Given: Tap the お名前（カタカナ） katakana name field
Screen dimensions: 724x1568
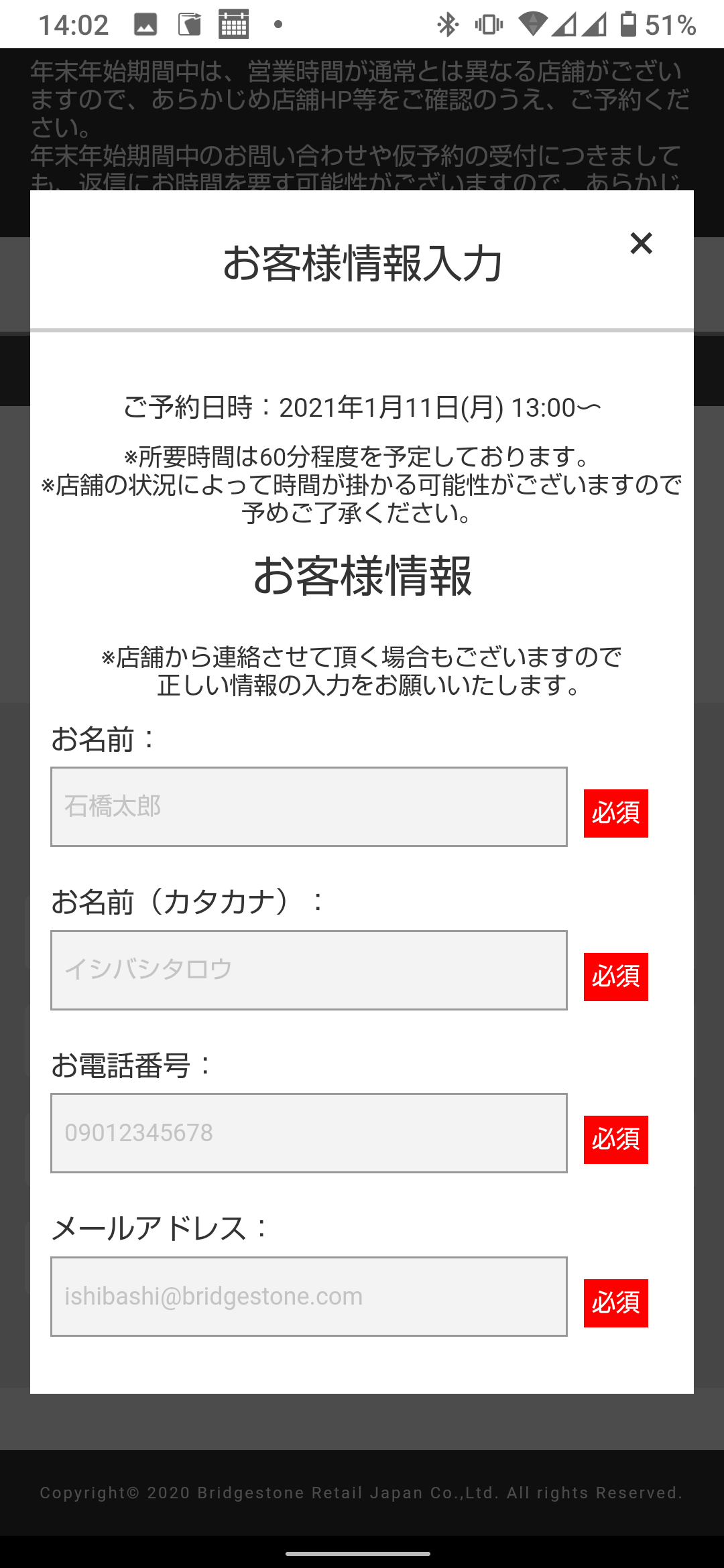Looking at the screenshot, I should coord(308,970).
